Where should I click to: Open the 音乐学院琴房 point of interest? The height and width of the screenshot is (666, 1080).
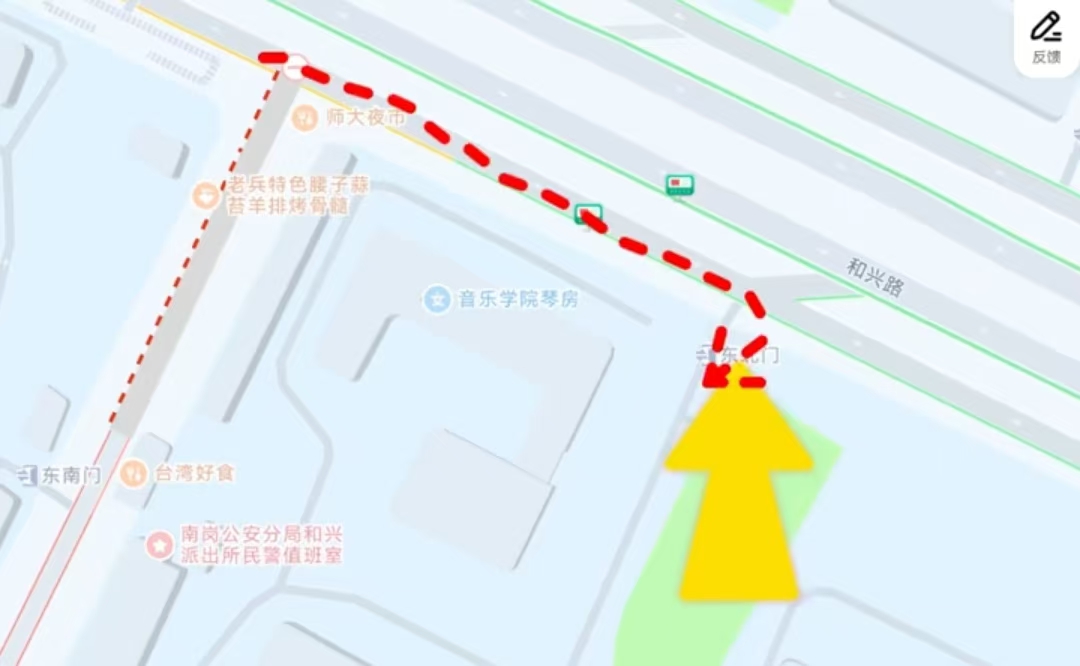437,298
